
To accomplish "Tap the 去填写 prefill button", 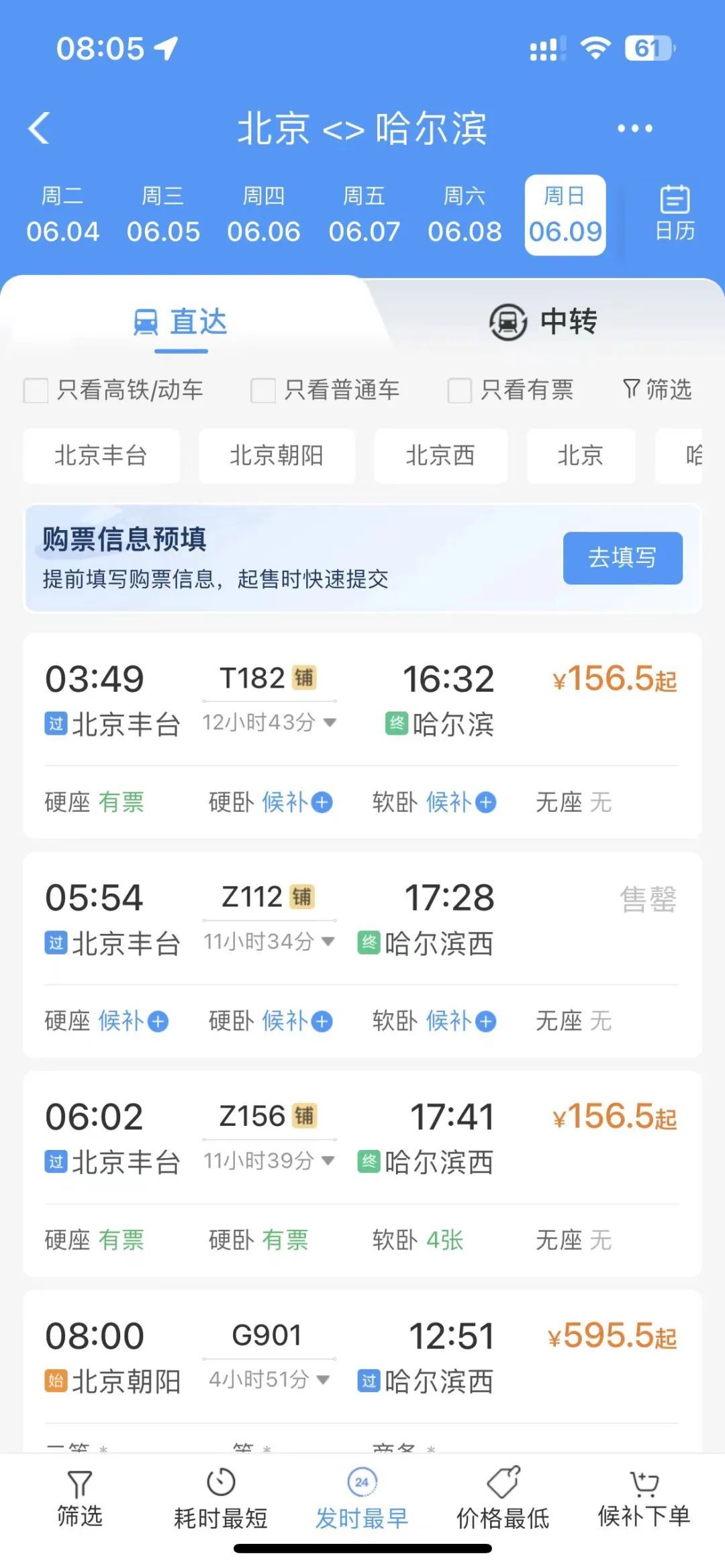I will [x=622, y=558].
